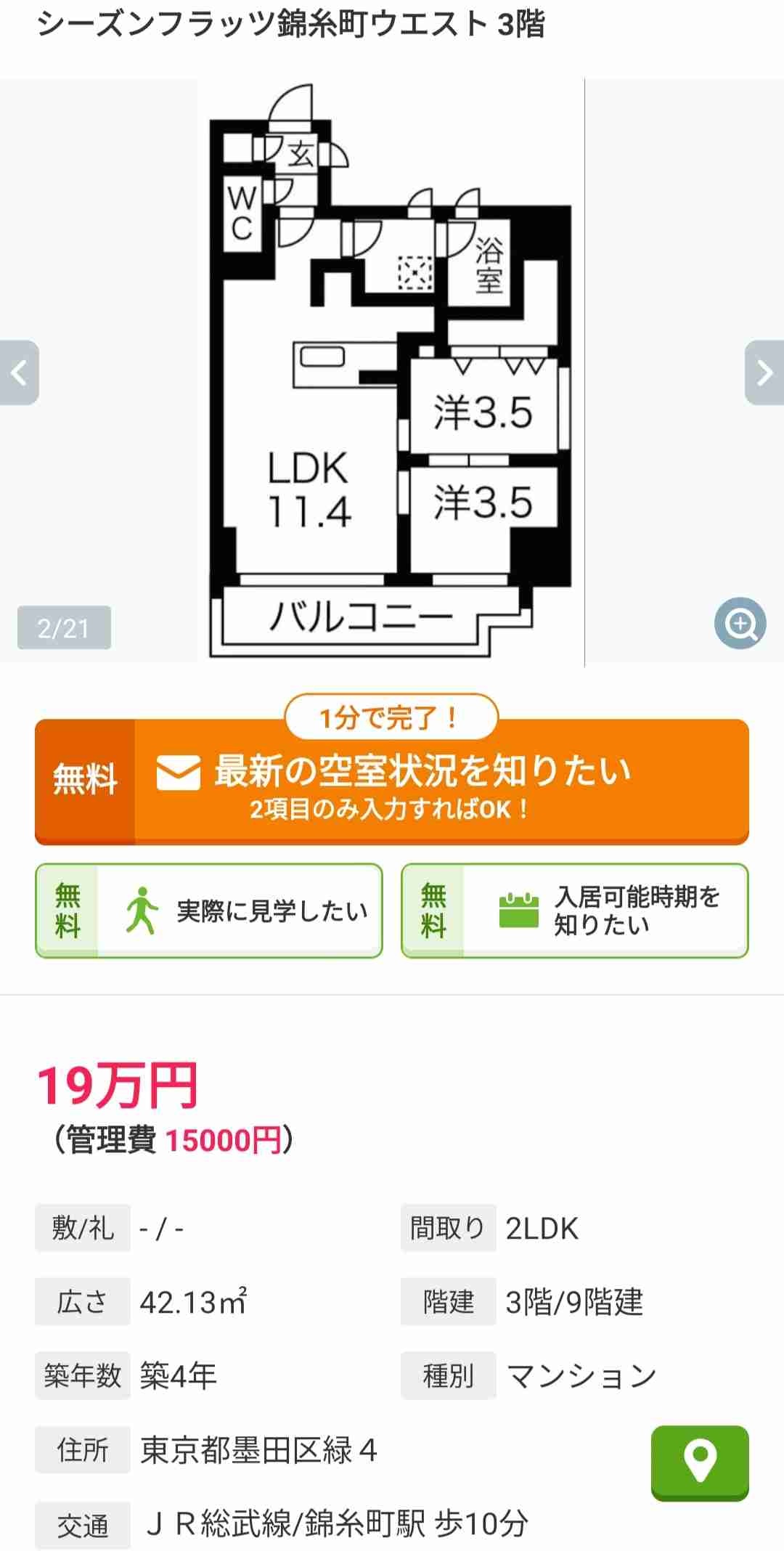Image resolution: width=784 pixels, height=1551 pixels.
Task: Request a viewing via 実際に見学したい
Action: [209, 911]
